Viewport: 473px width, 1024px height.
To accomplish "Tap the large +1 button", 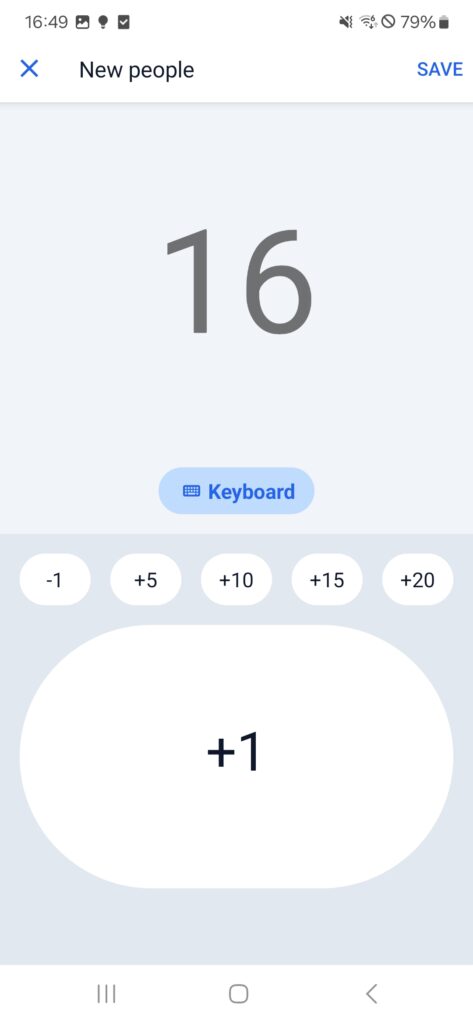I will coord(236,756).
